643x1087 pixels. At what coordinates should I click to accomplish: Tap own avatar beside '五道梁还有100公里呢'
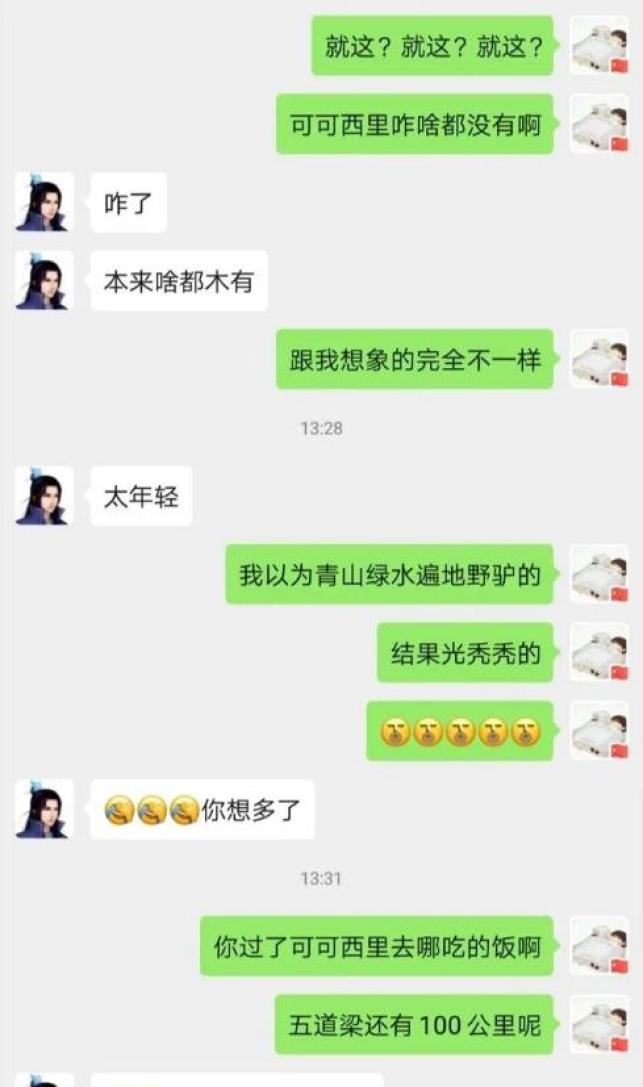(x=599, y=1023)
